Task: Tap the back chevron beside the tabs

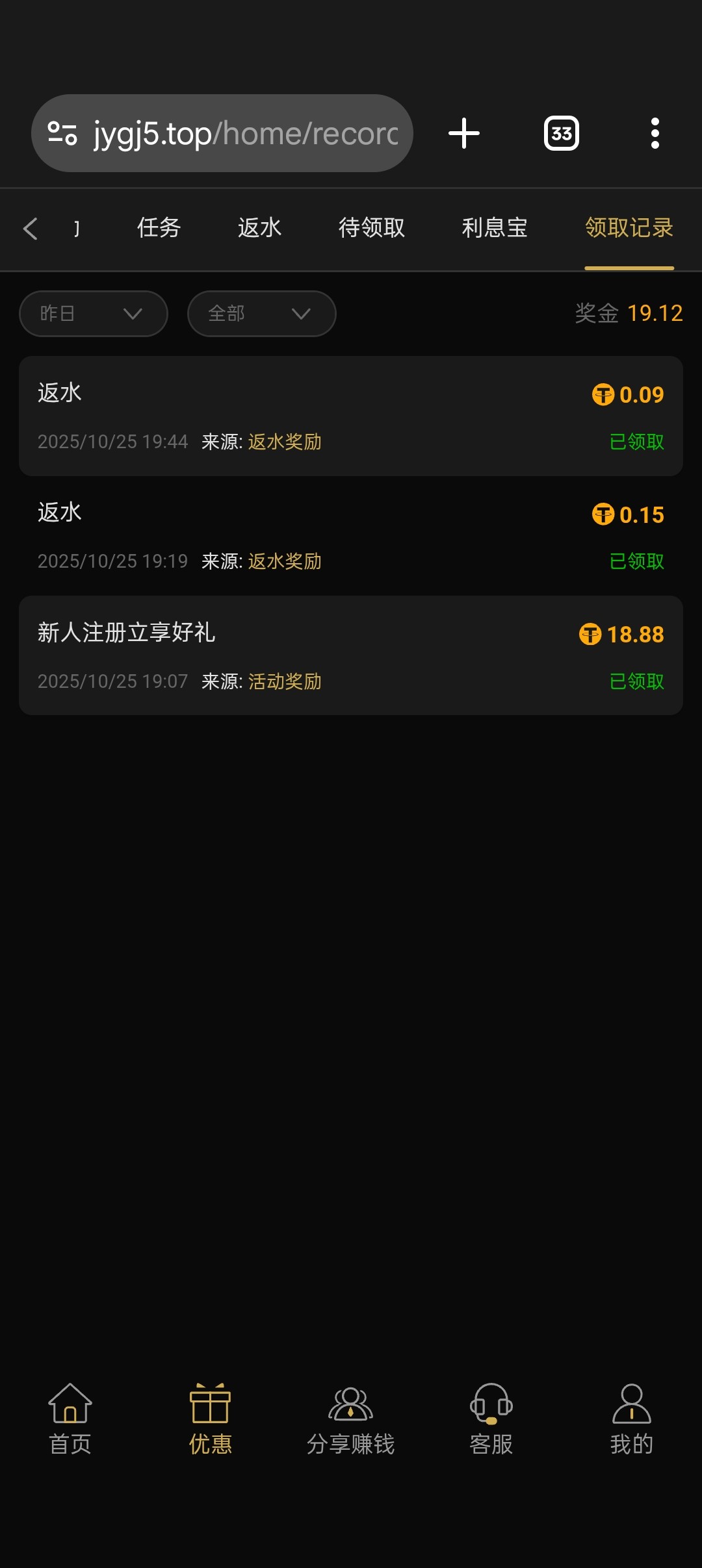Action: point(30,229)
